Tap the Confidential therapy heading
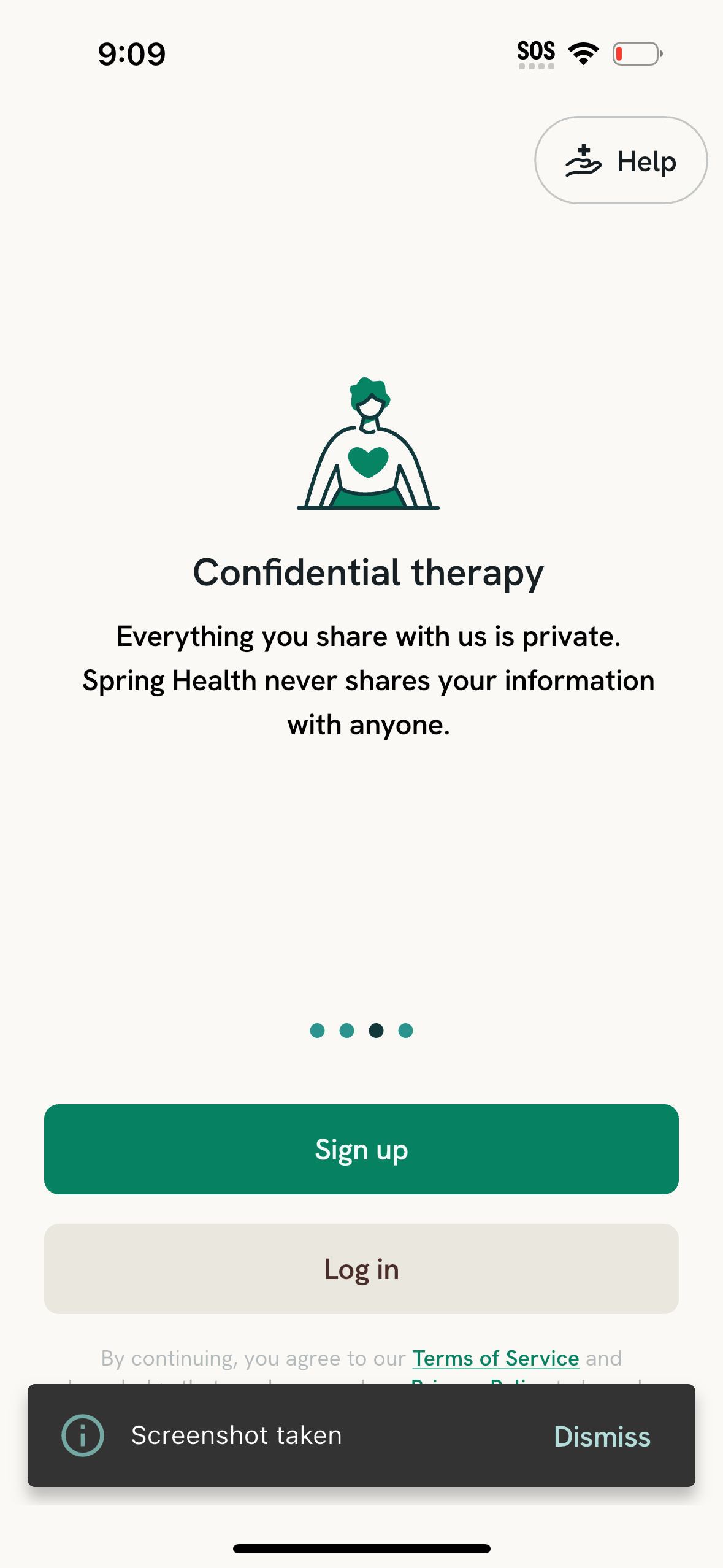Image resolution: width=723 pixels, height=1568 pixels. pos(368,572)
